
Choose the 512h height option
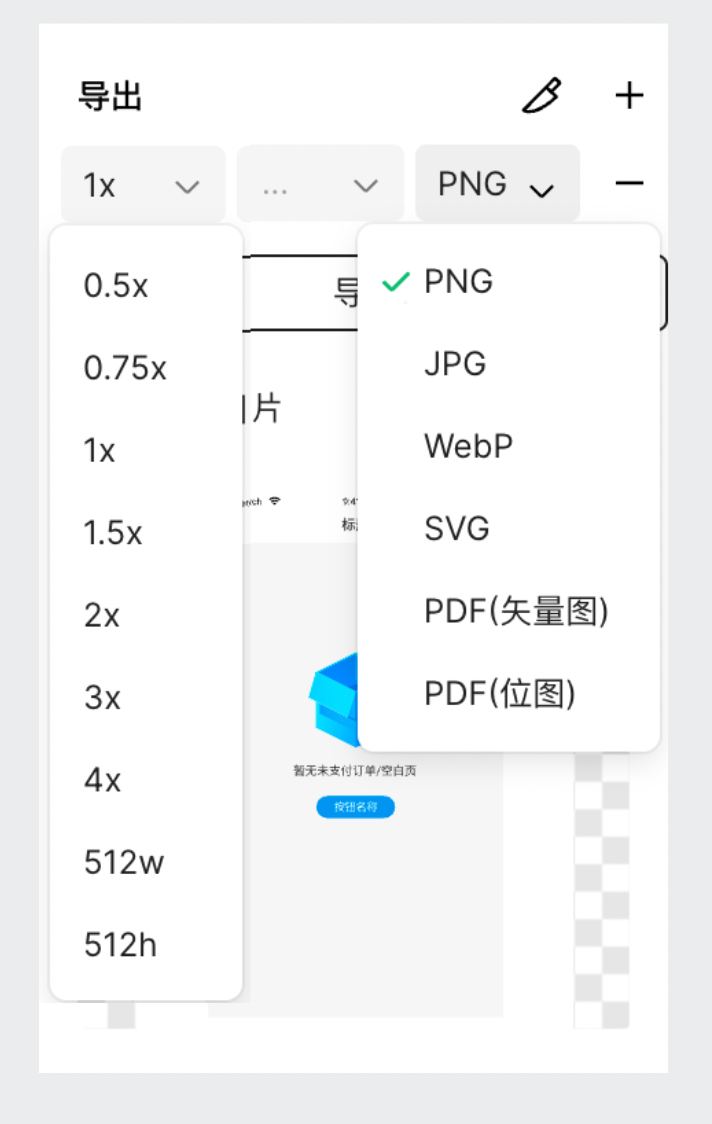pyautogui.click(x=120, y=945)
